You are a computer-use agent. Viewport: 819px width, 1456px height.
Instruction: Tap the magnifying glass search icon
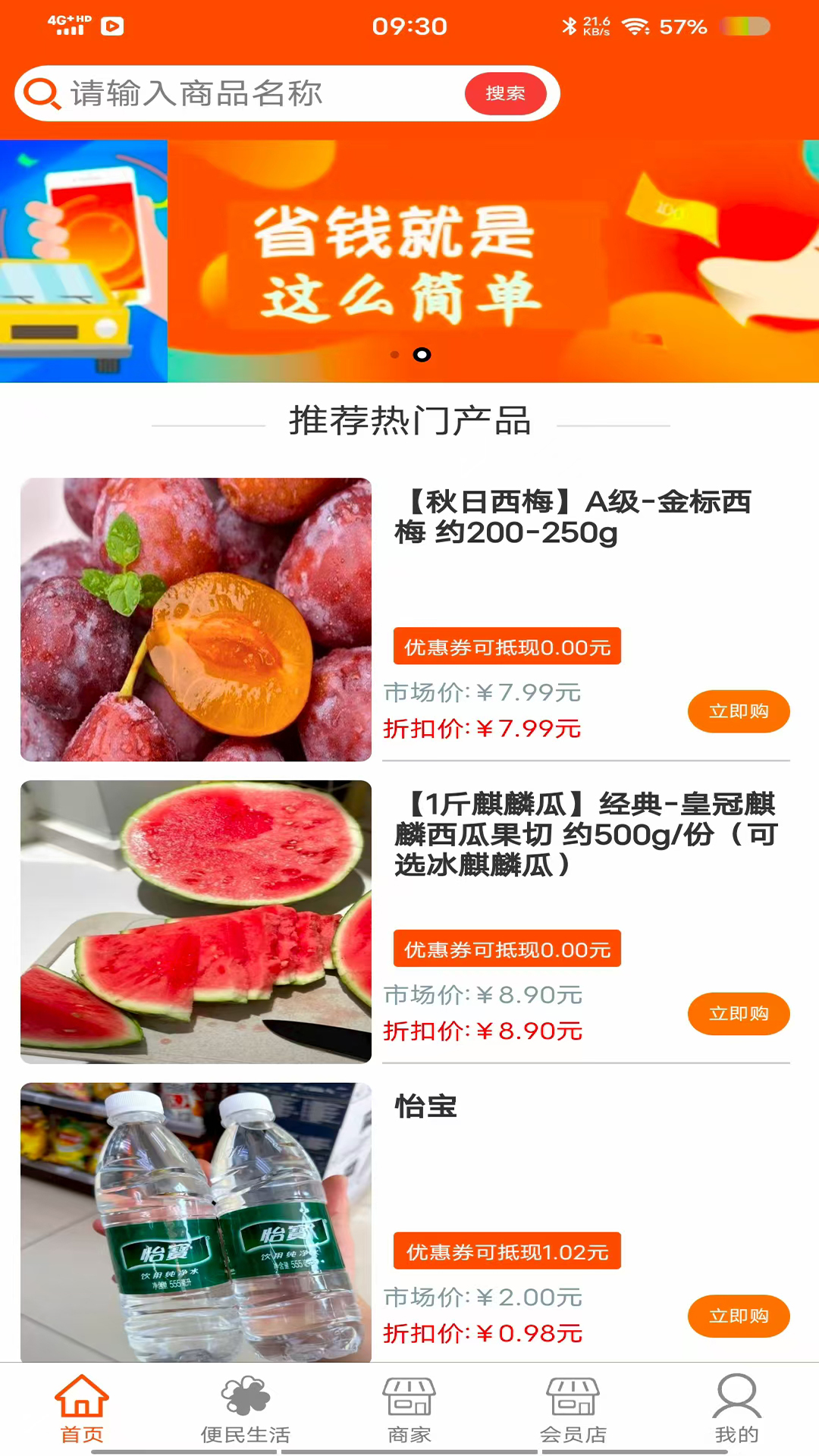point(43,93)
